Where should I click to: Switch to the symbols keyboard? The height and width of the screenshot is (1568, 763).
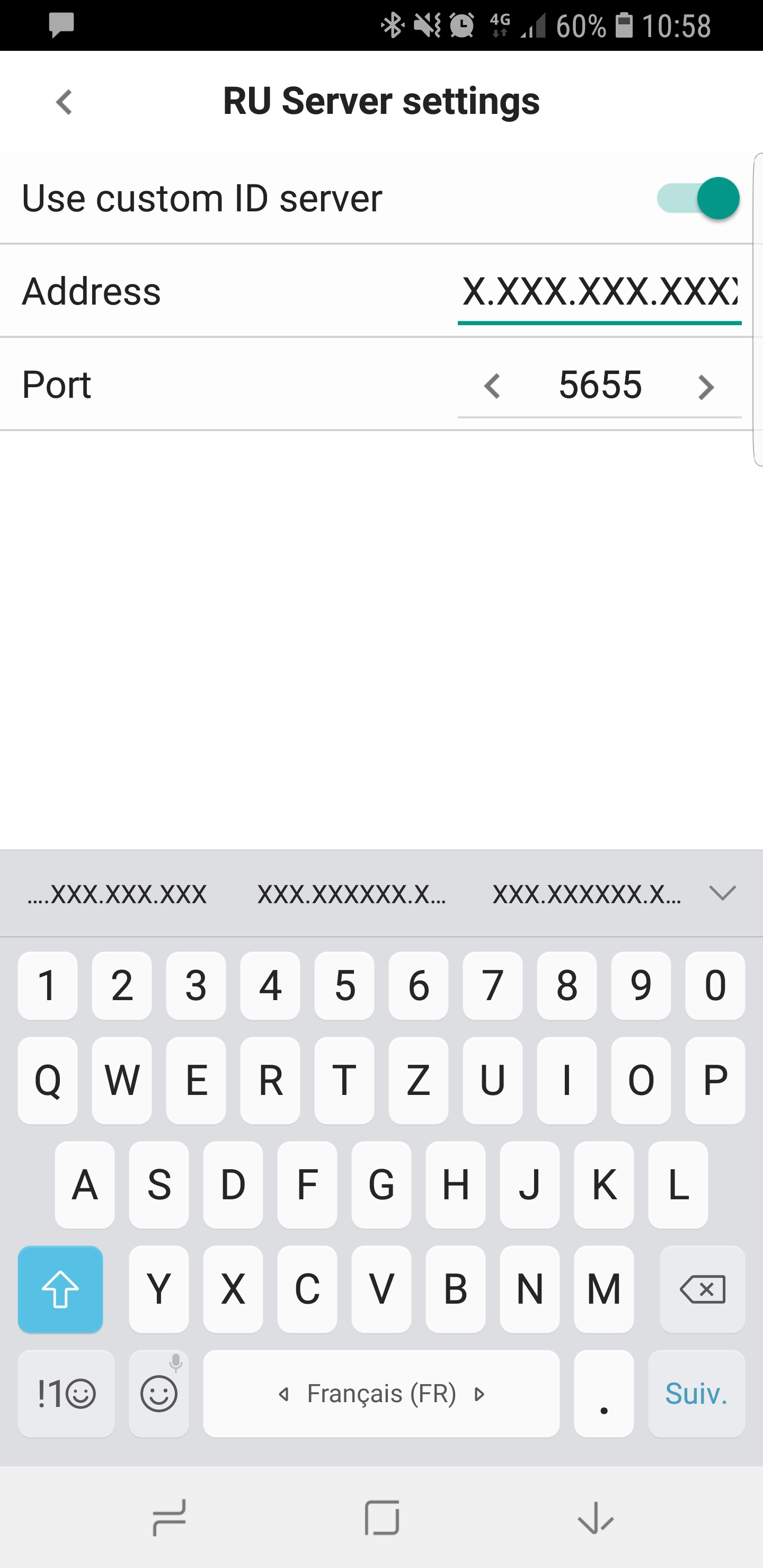point(66,1393)
